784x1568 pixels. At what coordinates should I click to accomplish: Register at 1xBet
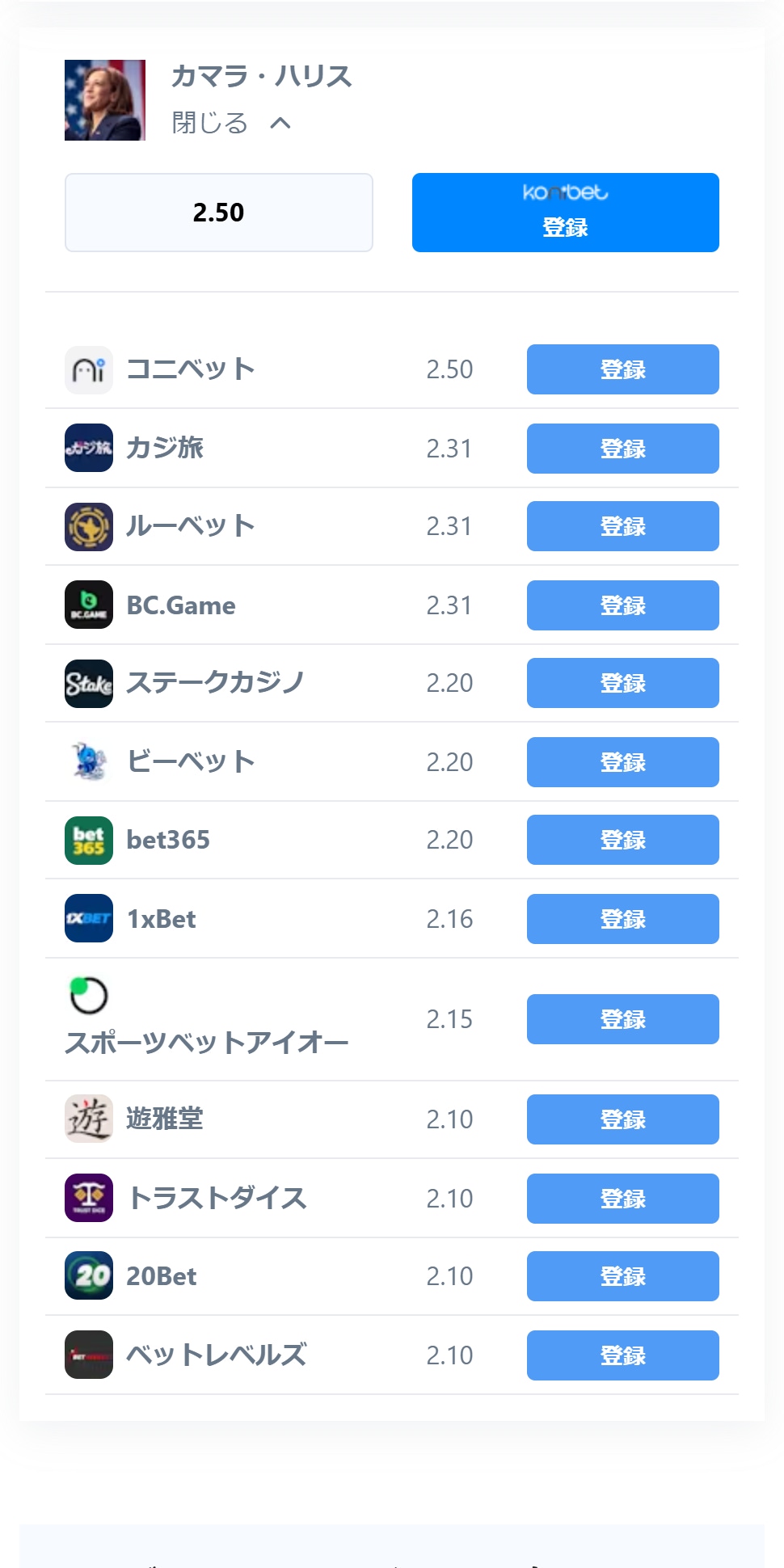click(x=622, y=919)
